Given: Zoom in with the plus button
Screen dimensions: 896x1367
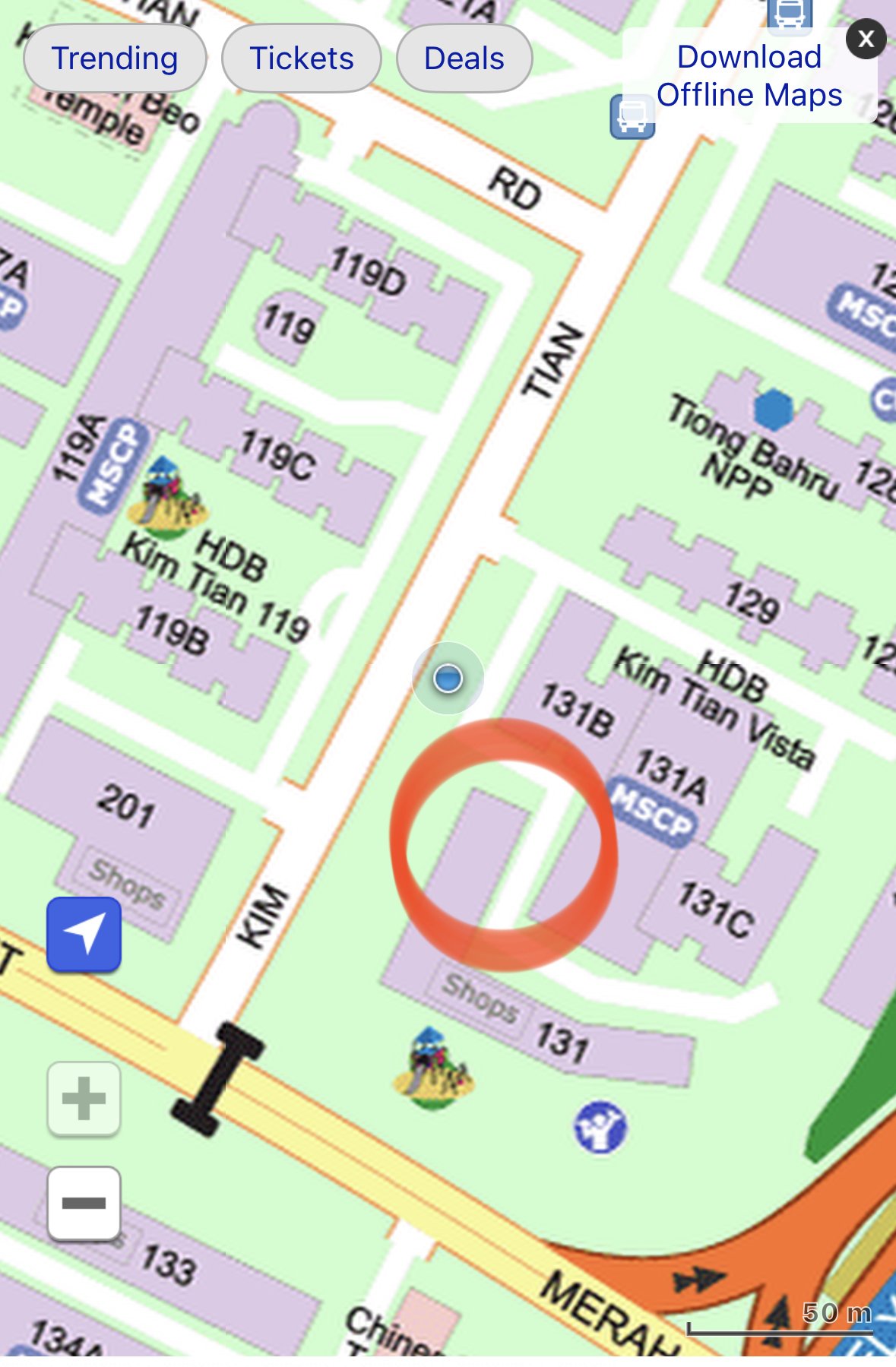Looking at the screenshot, I should click(x=84, y=1099).
